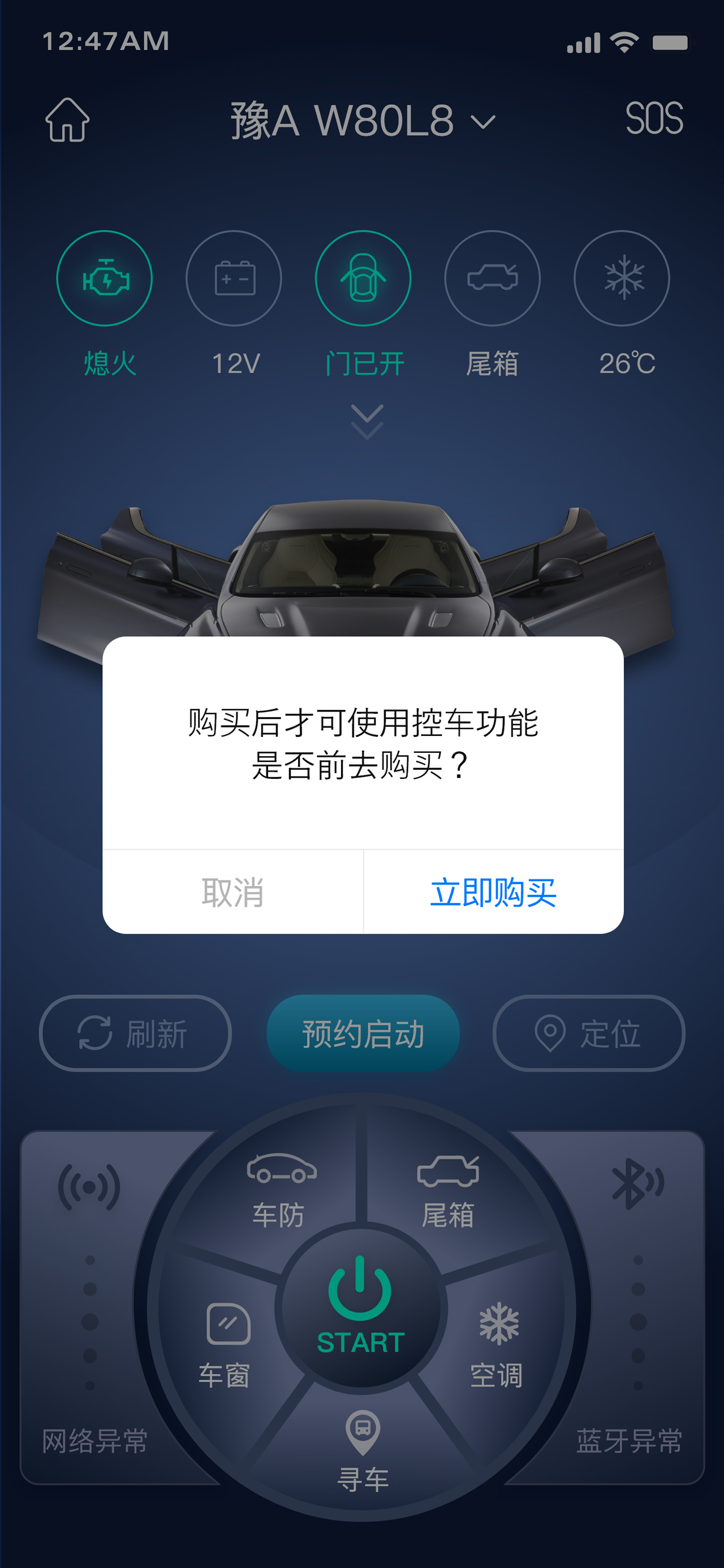
Task: Tap the SOS emergency button
Action: 653,118
